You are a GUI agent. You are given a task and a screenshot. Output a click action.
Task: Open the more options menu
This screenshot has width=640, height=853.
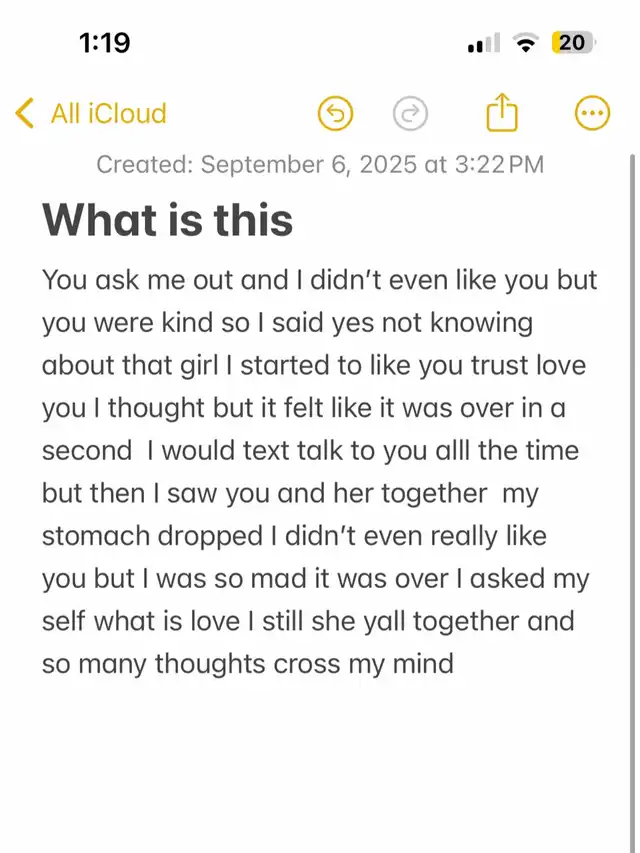593,113
